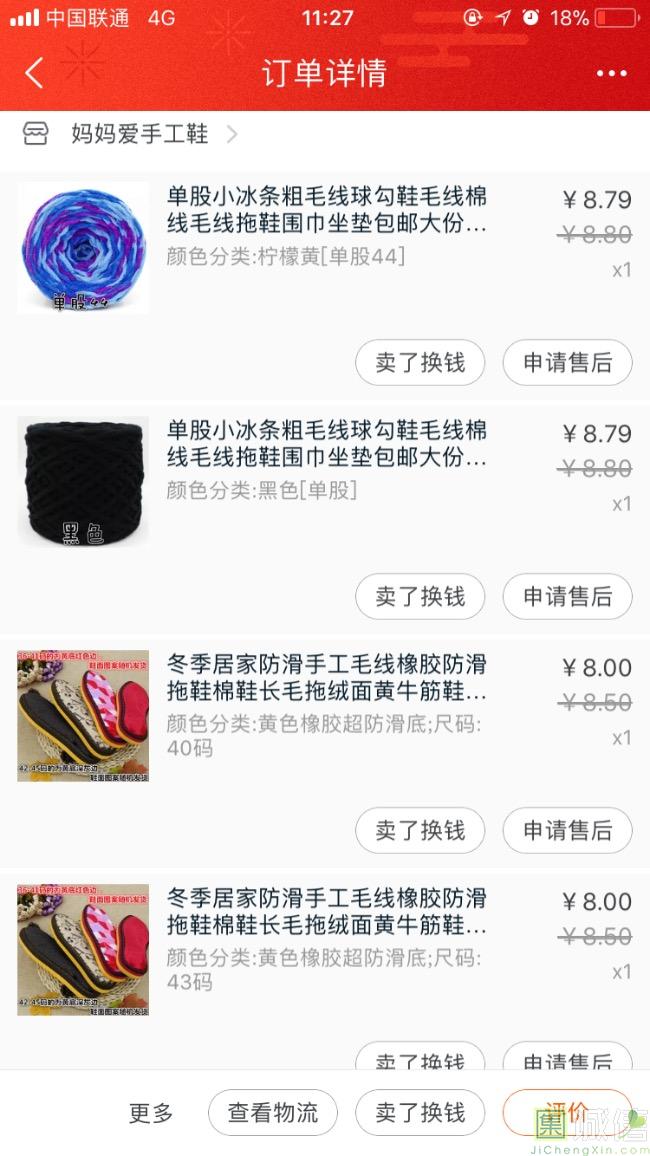Request 申请售后 for the 柠檬黄 yarn
Screen dimensions: 650x1156
pyautogui.click(x=567, y=362)
